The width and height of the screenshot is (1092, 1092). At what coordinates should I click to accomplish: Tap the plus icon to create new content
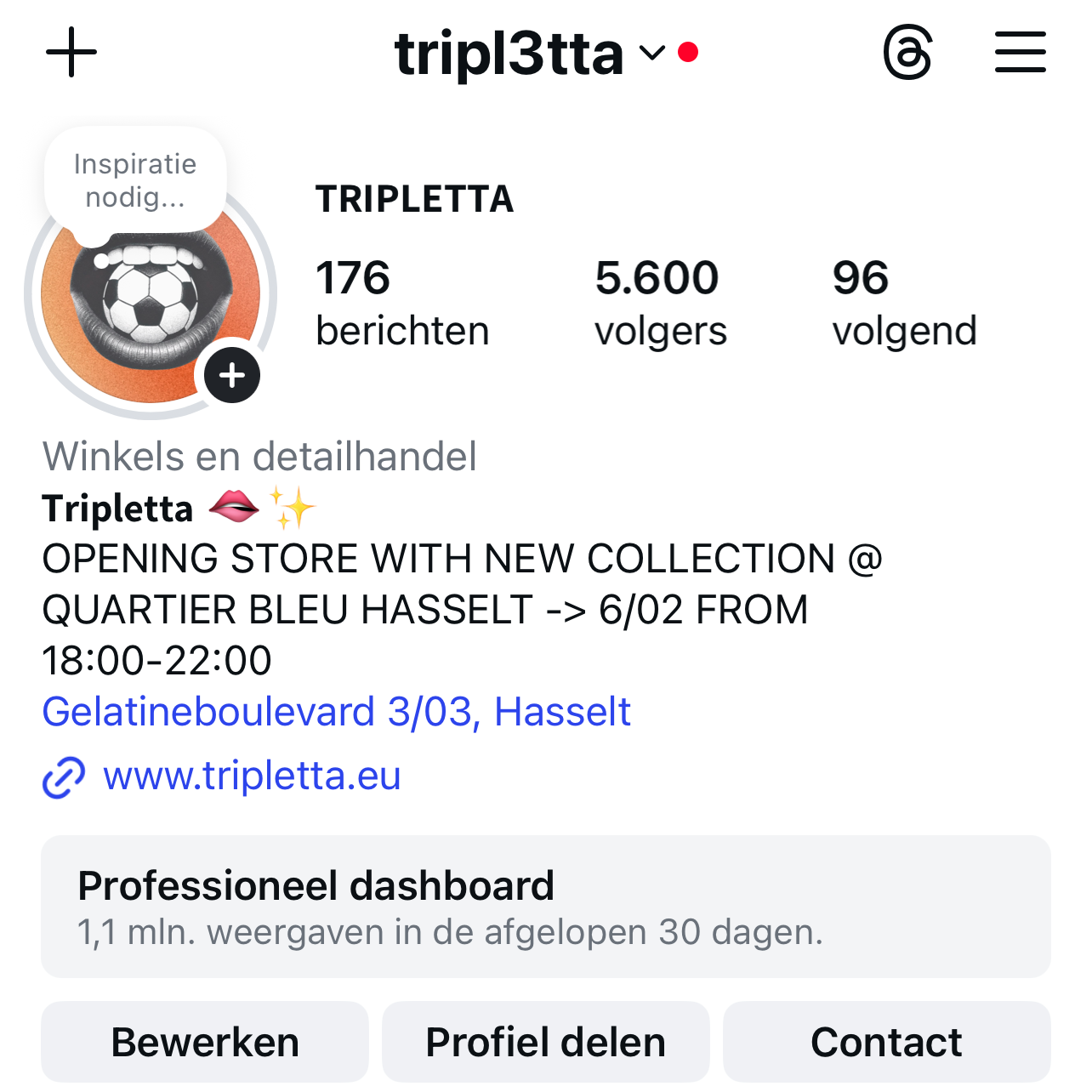pos(71,53)
